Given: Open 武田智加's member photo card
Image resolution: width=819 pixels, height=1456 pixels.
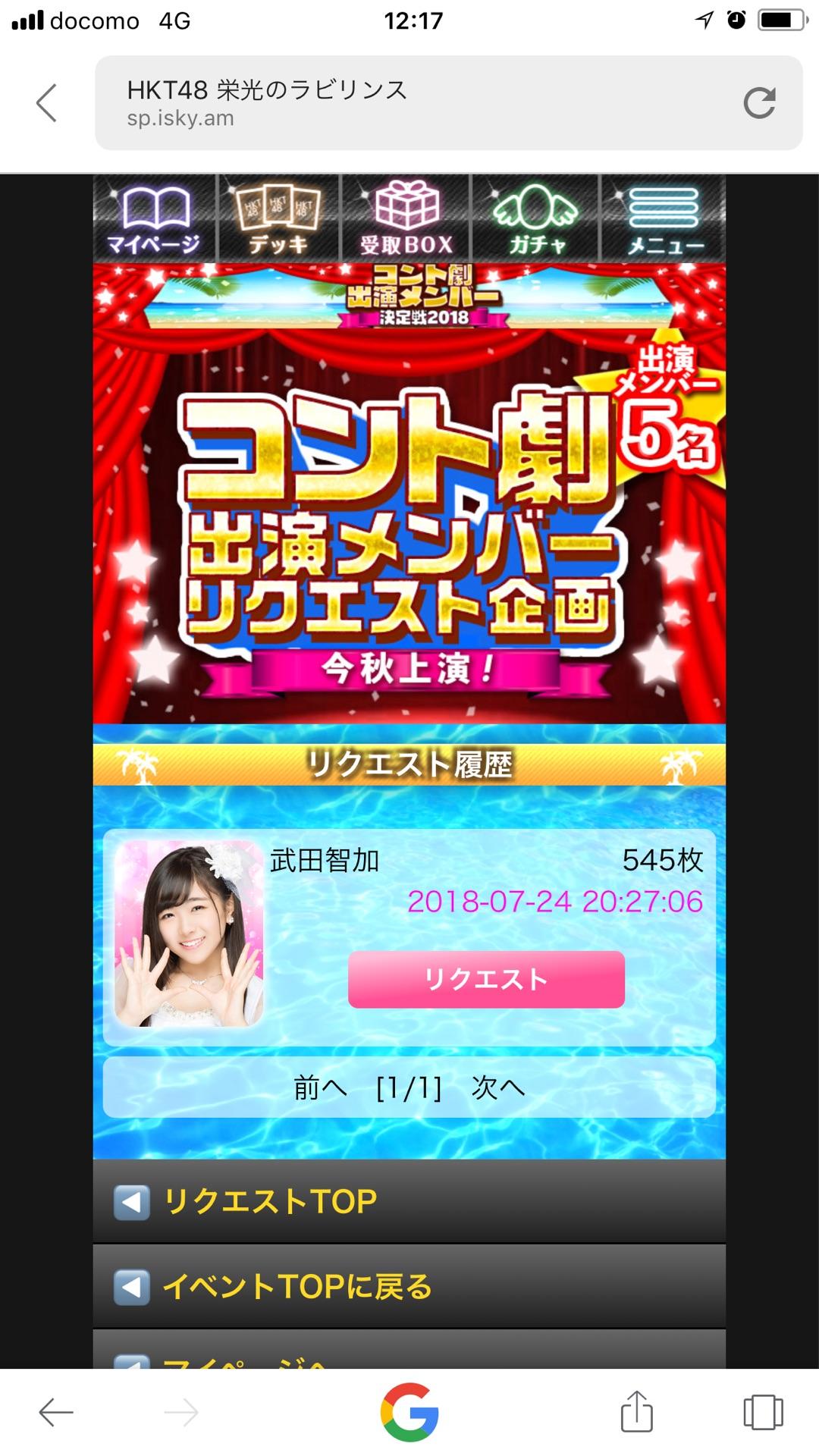Looking at the screenshot, I should 189,934.
